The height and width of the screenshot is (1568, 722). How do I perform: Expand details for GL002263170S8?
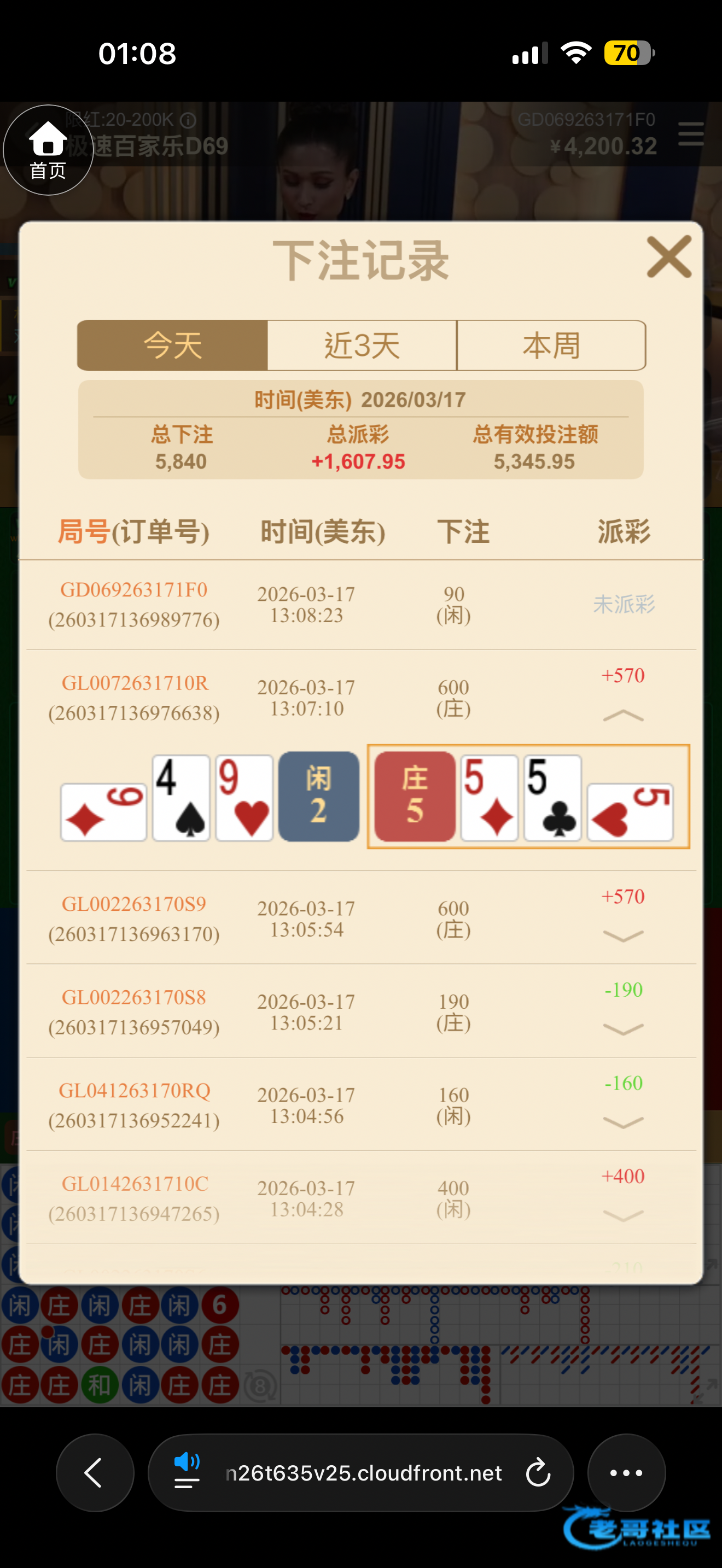622,1029
